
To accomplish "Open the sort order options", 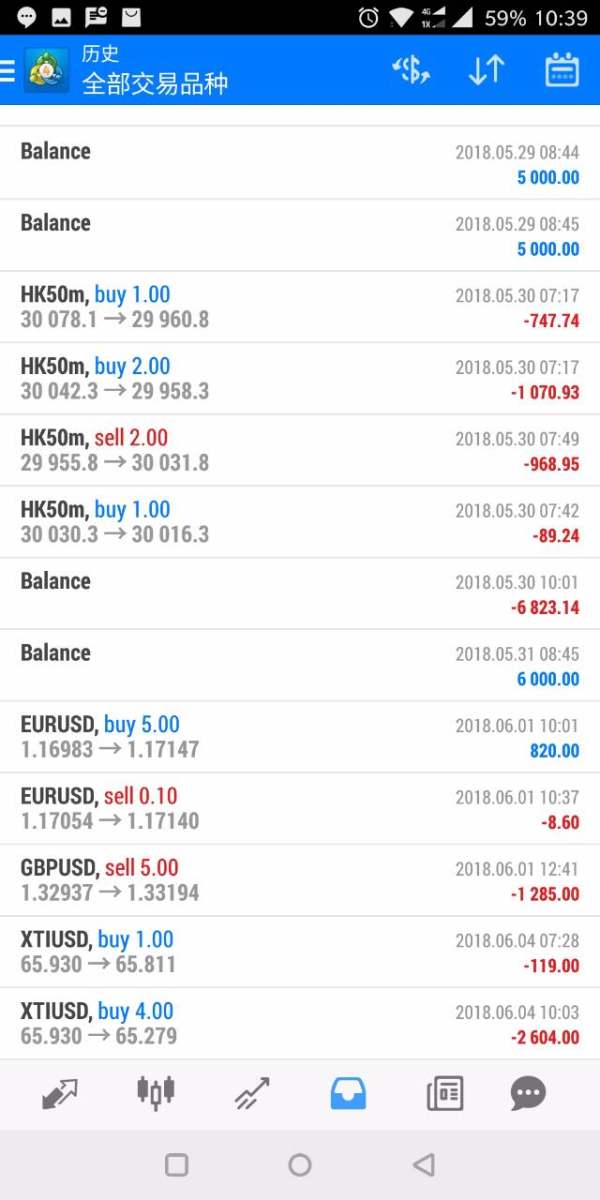I will pyautogui.click(x=486, y=70).
